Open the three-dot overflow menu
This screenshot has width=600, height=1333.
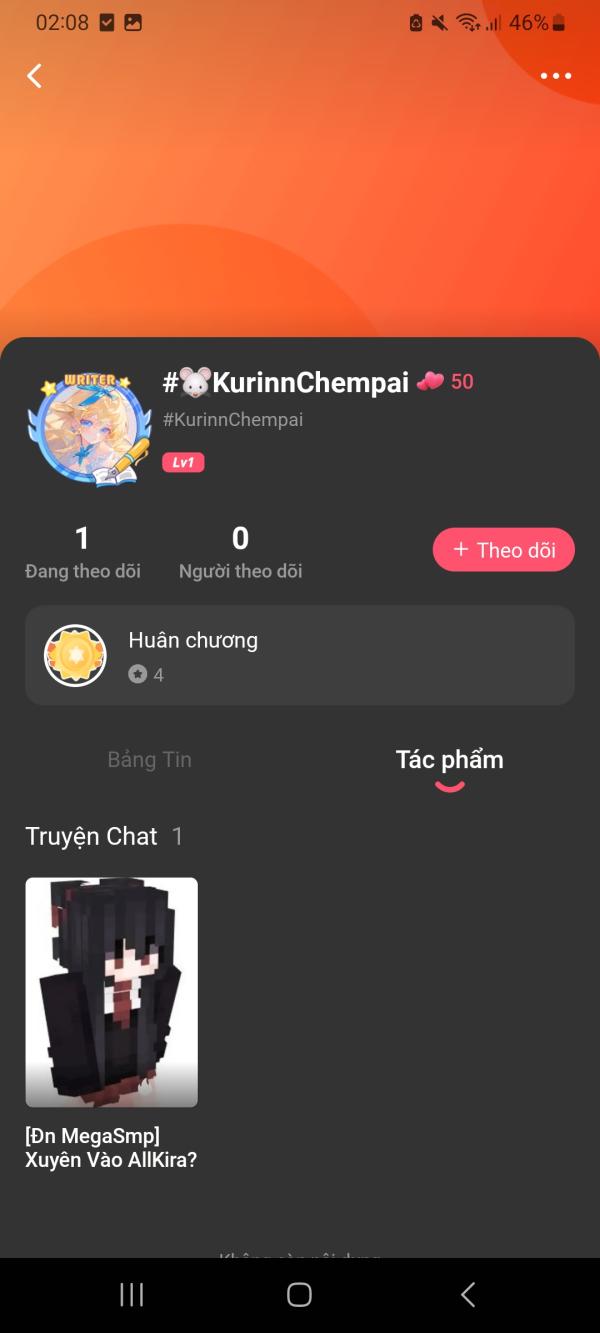point(555,76)
